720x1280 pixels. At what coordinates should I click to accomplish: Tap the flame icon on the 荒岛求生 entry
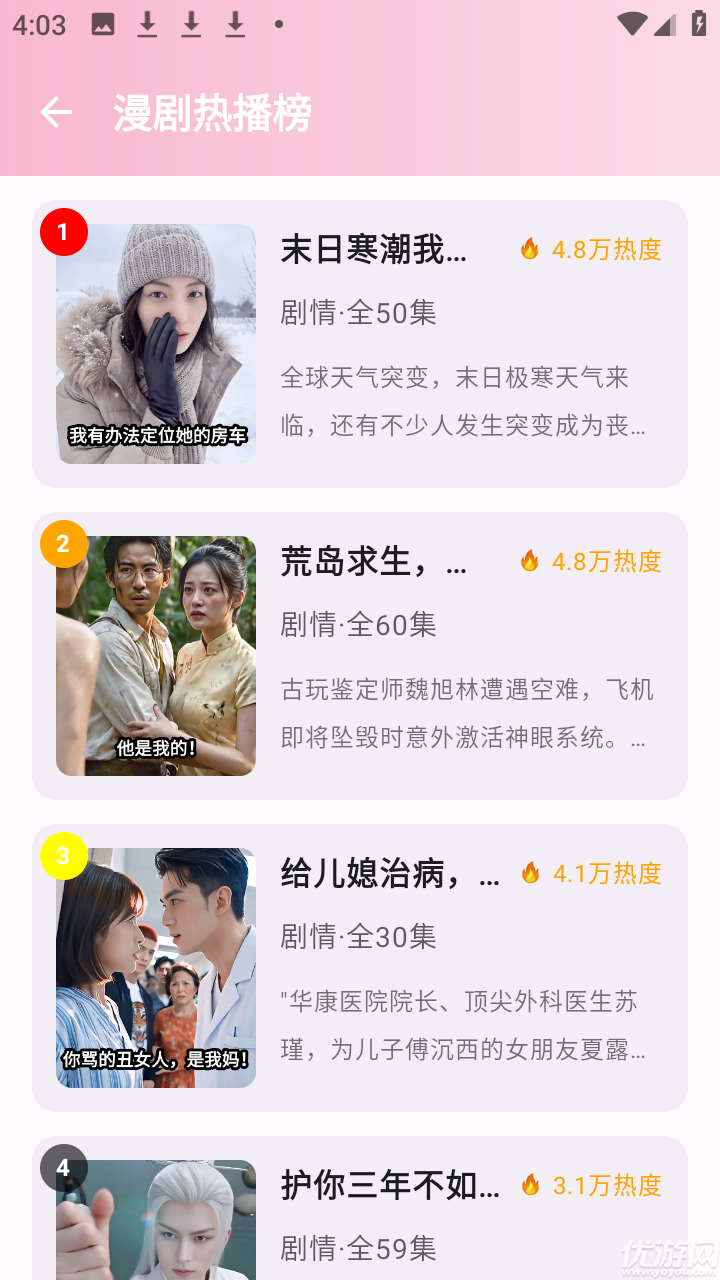[531, 561]
